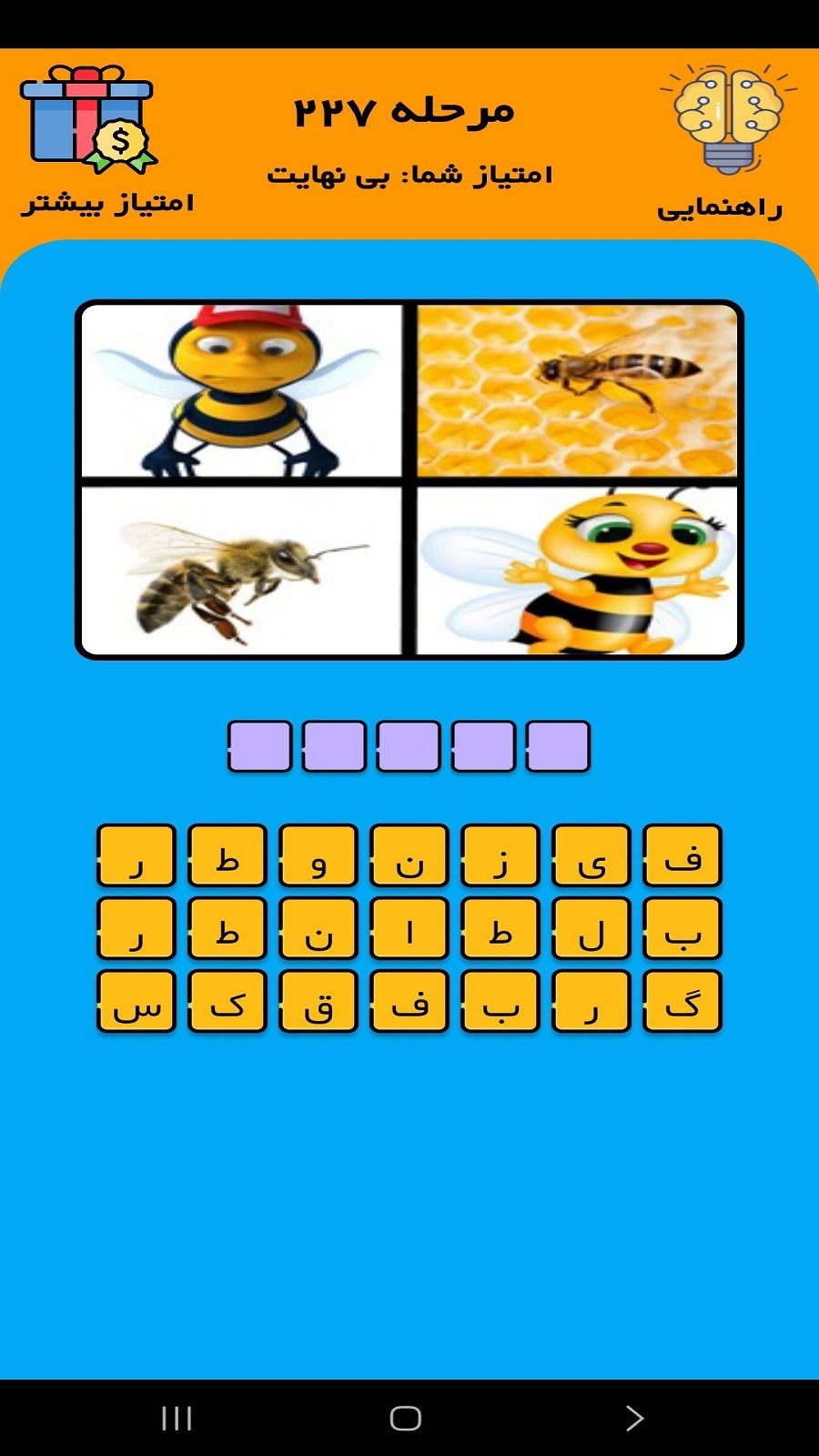Select the letter tile ا

(409, 928)
